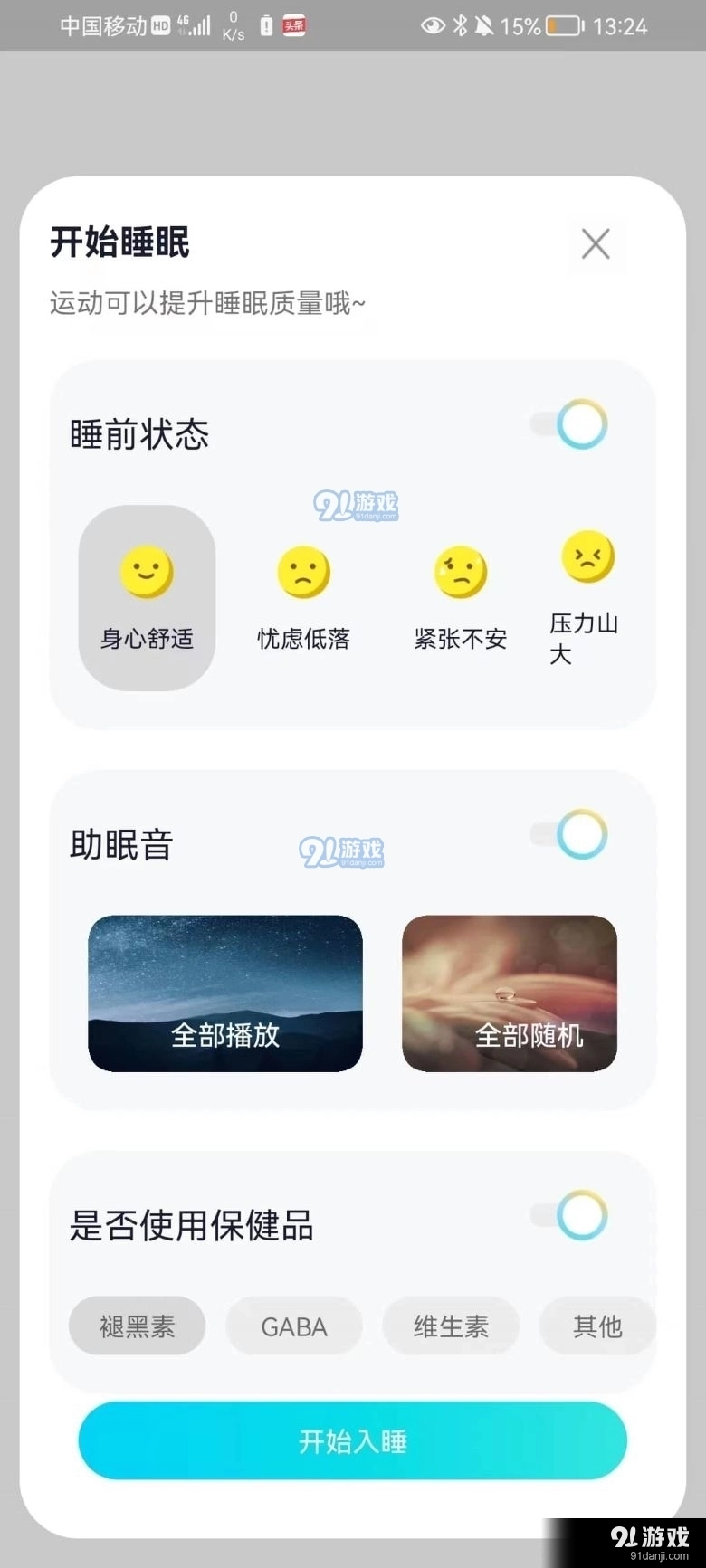Tap the 全部随机 sleep sound thumbnail
706x1568 pixels.
click(509, 993)
